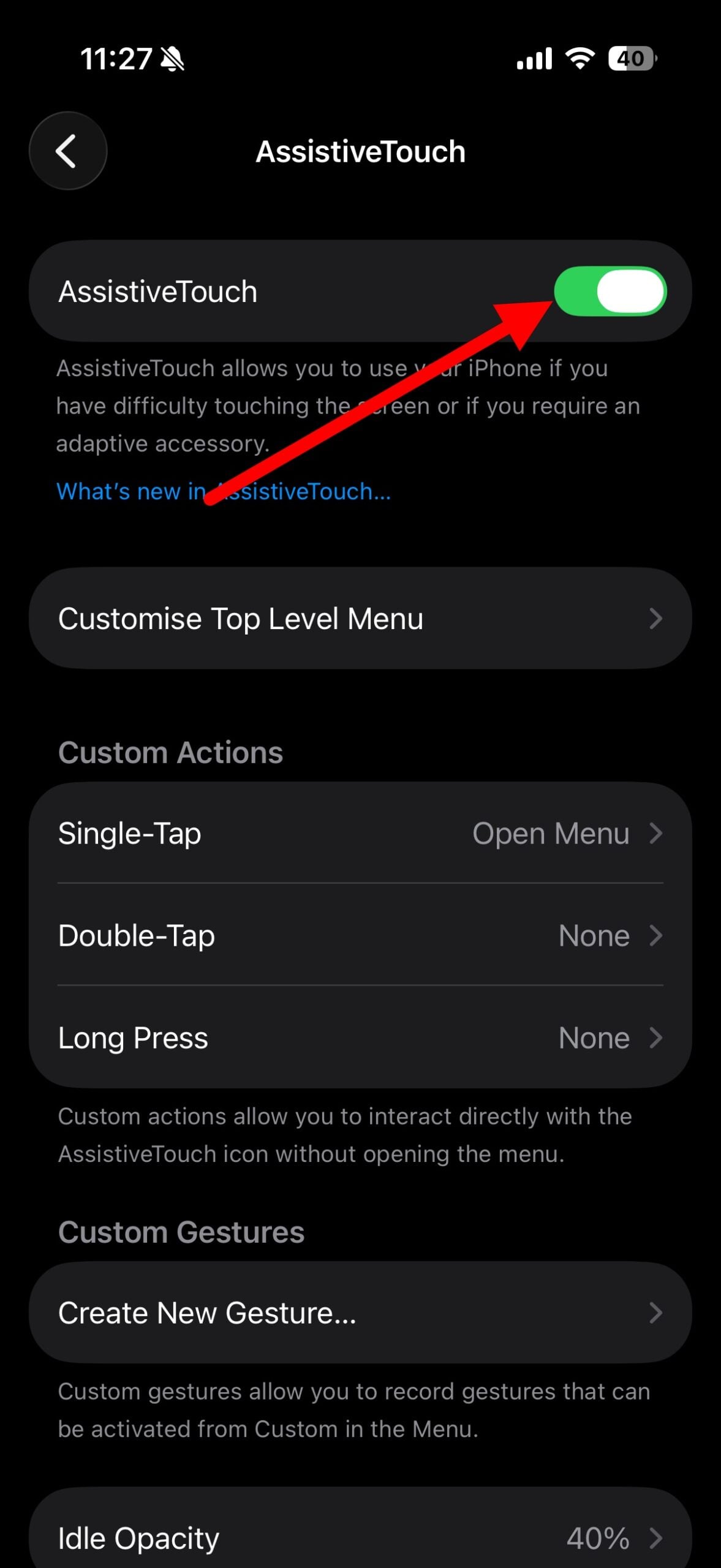
Task: Open Customise Top Level Menu
Action: coord(361,618)
